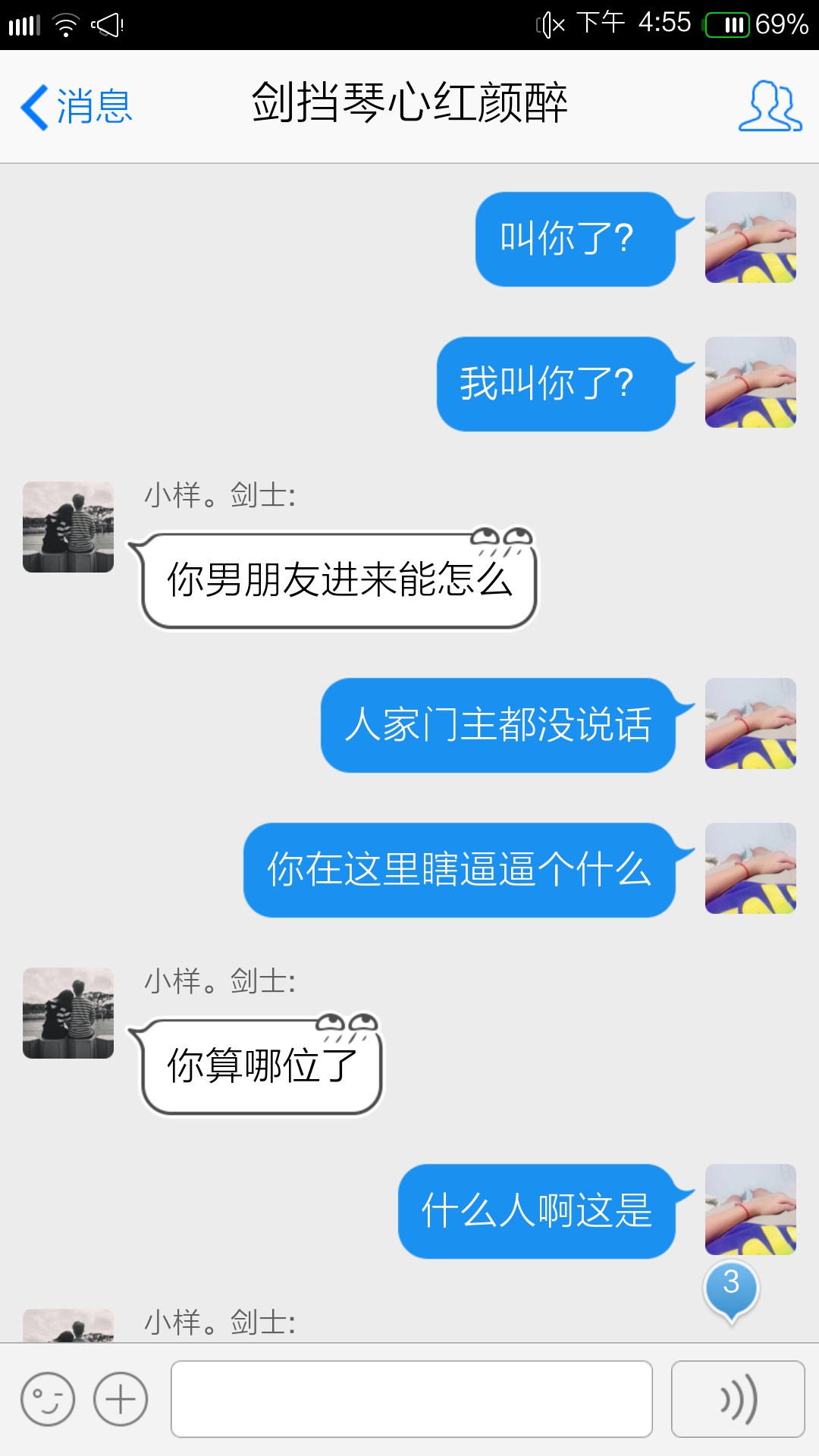Open 小样。剑士 avatar beside 你男朋友进来能怎么
The height and width of the screenshot is (1456, 819).
68,527
